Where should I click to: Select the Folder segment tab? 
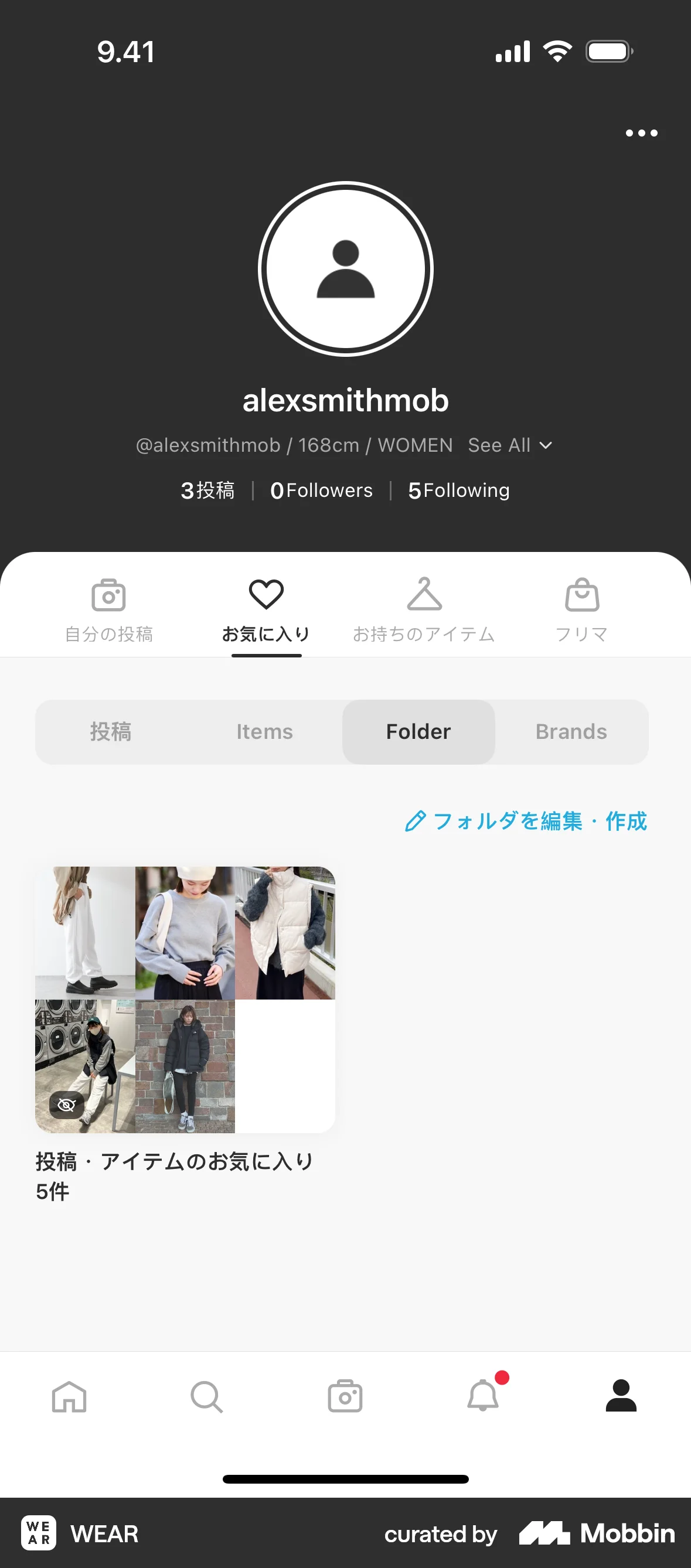tap(418, 732)
